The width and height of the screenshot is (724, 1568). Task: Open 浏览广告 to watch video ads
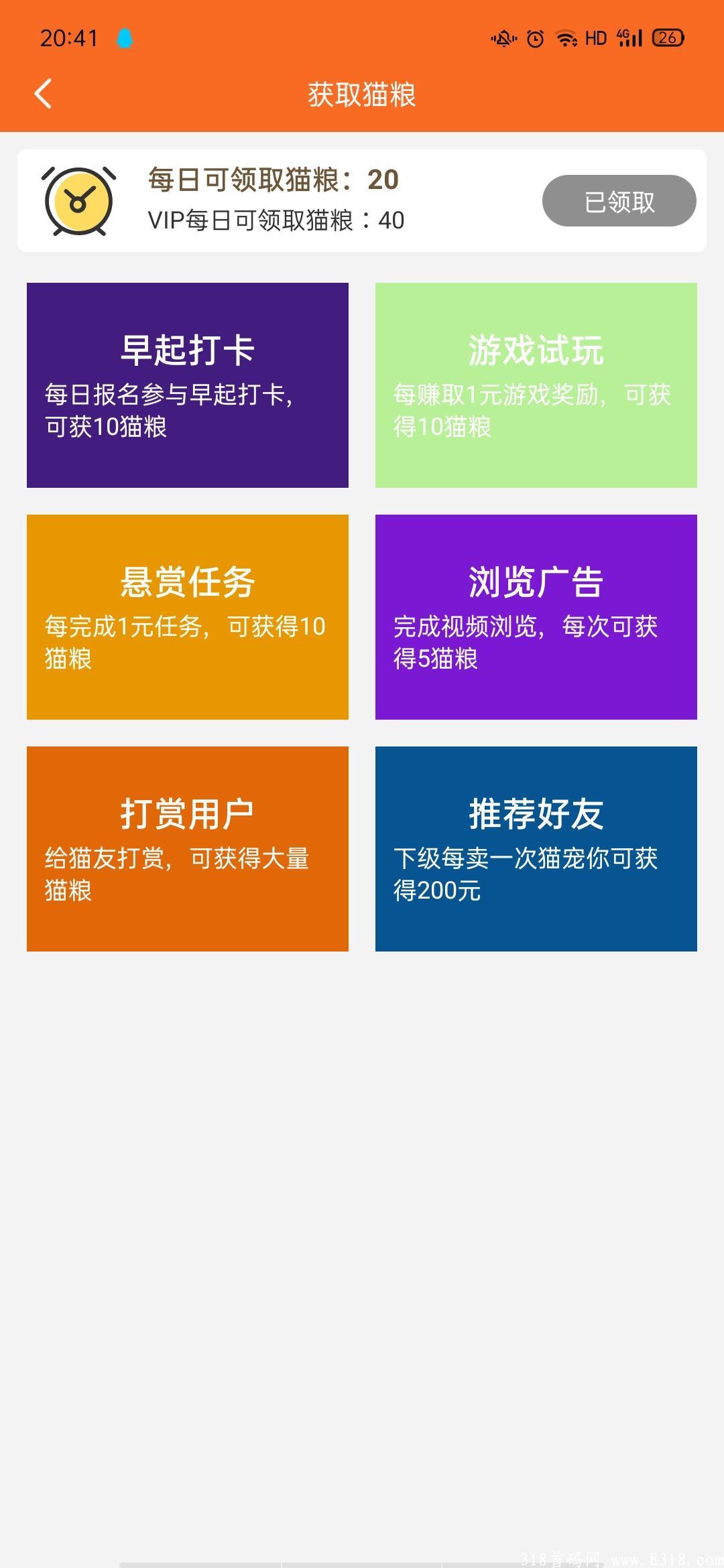[x=536, y=617]
